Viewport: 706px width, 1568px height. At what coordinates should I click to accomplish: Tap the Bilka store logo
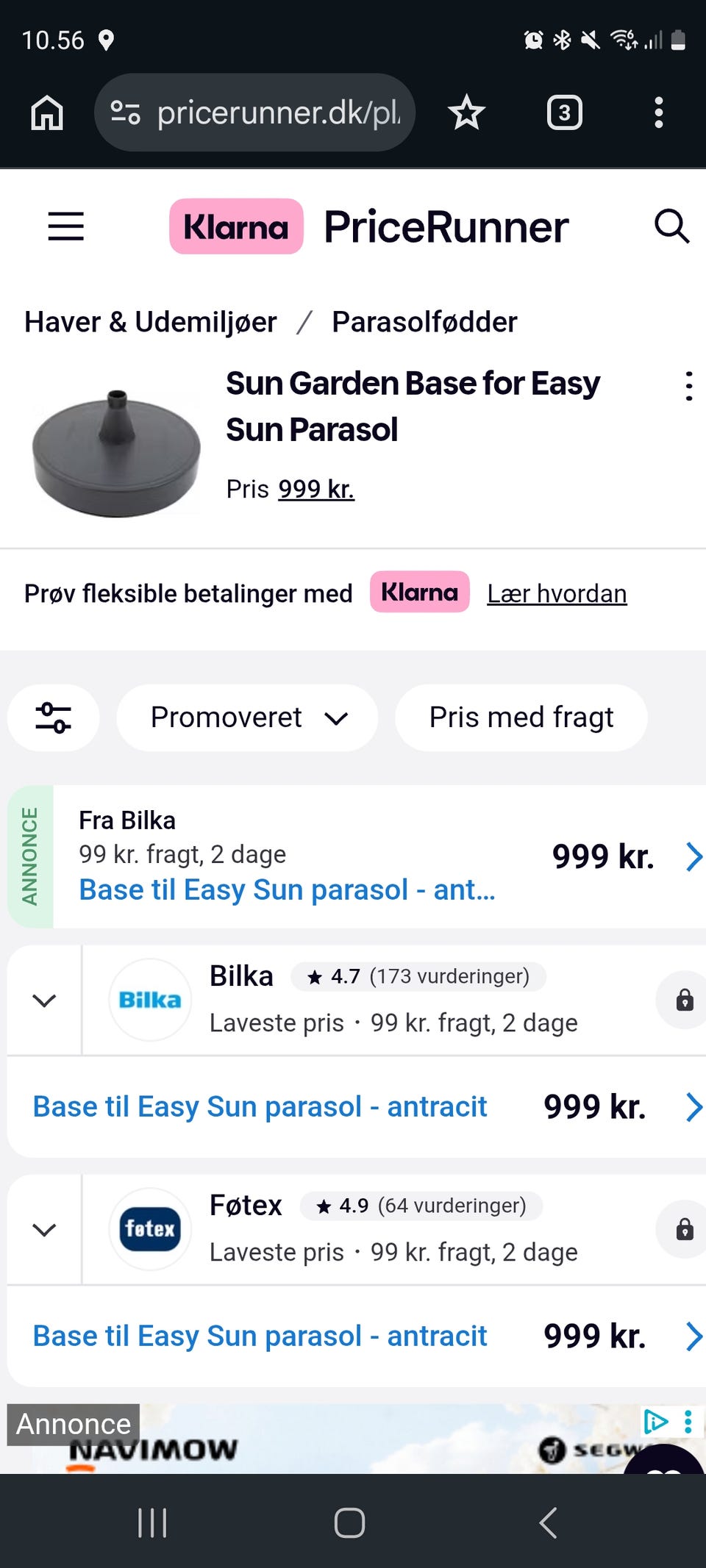149,1000
